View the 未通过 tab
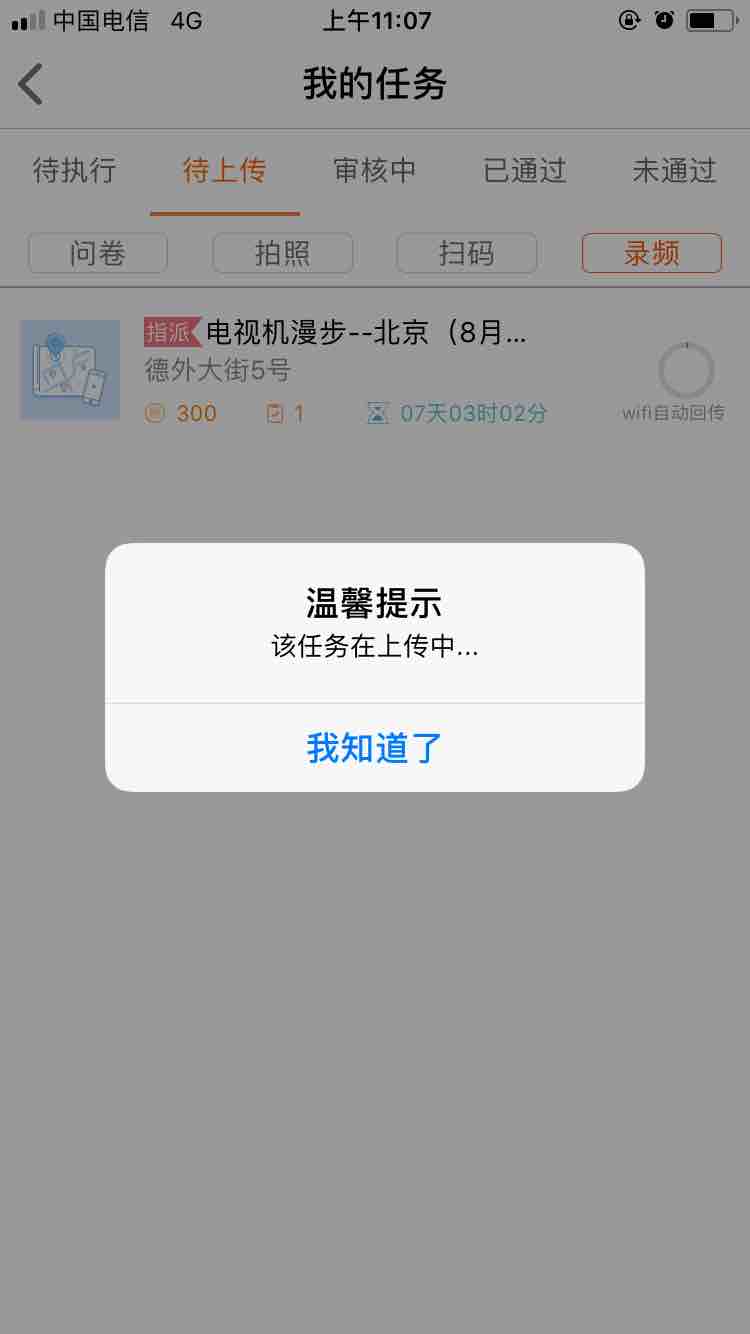The height and width of the screenshot is (1334, 750). click(674, 171)
